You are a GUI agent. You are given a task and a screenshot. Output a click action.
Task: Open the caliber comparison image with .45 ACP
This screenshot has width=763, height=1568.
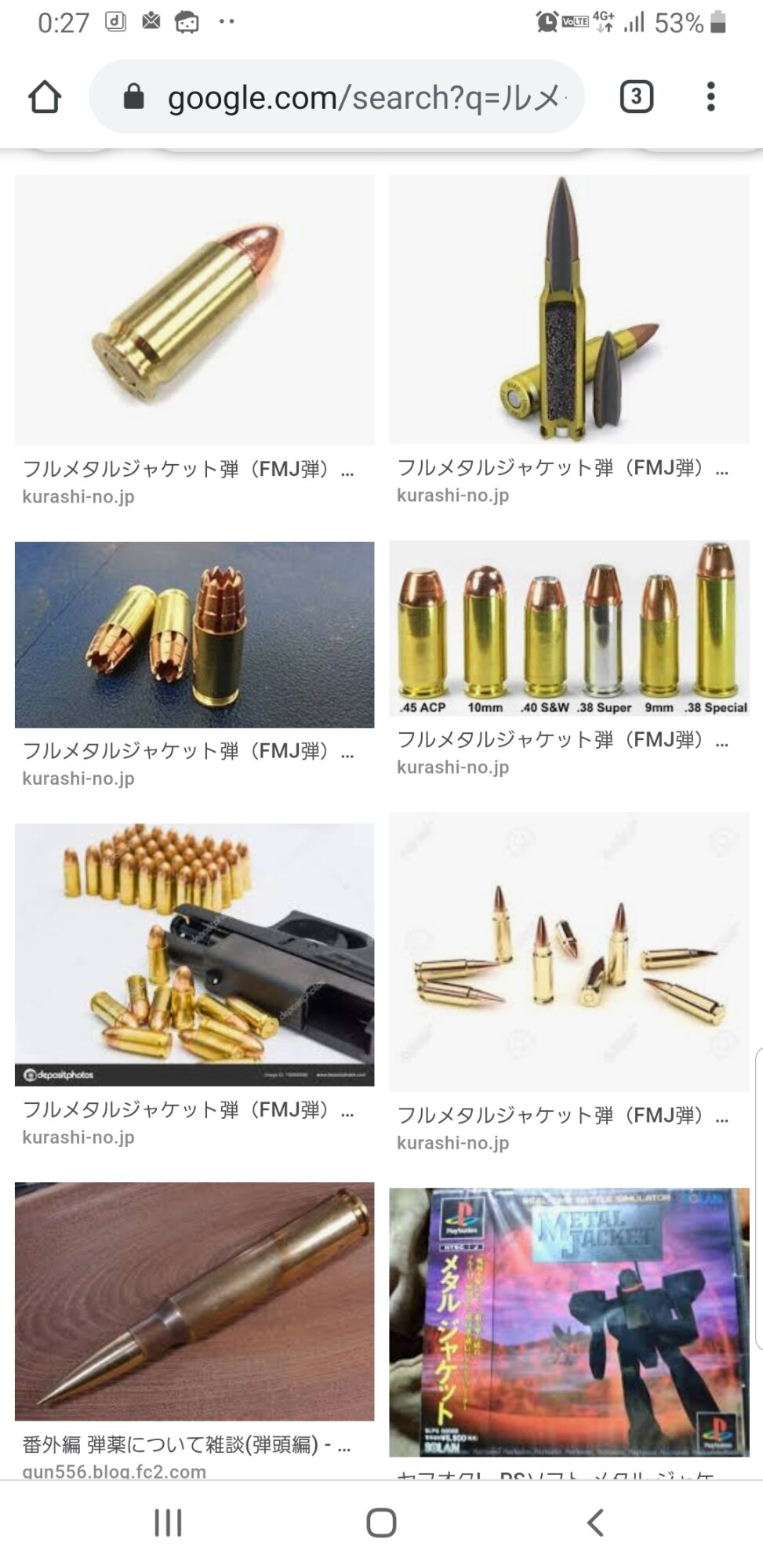pyautogui.click(x=569, y=628)
